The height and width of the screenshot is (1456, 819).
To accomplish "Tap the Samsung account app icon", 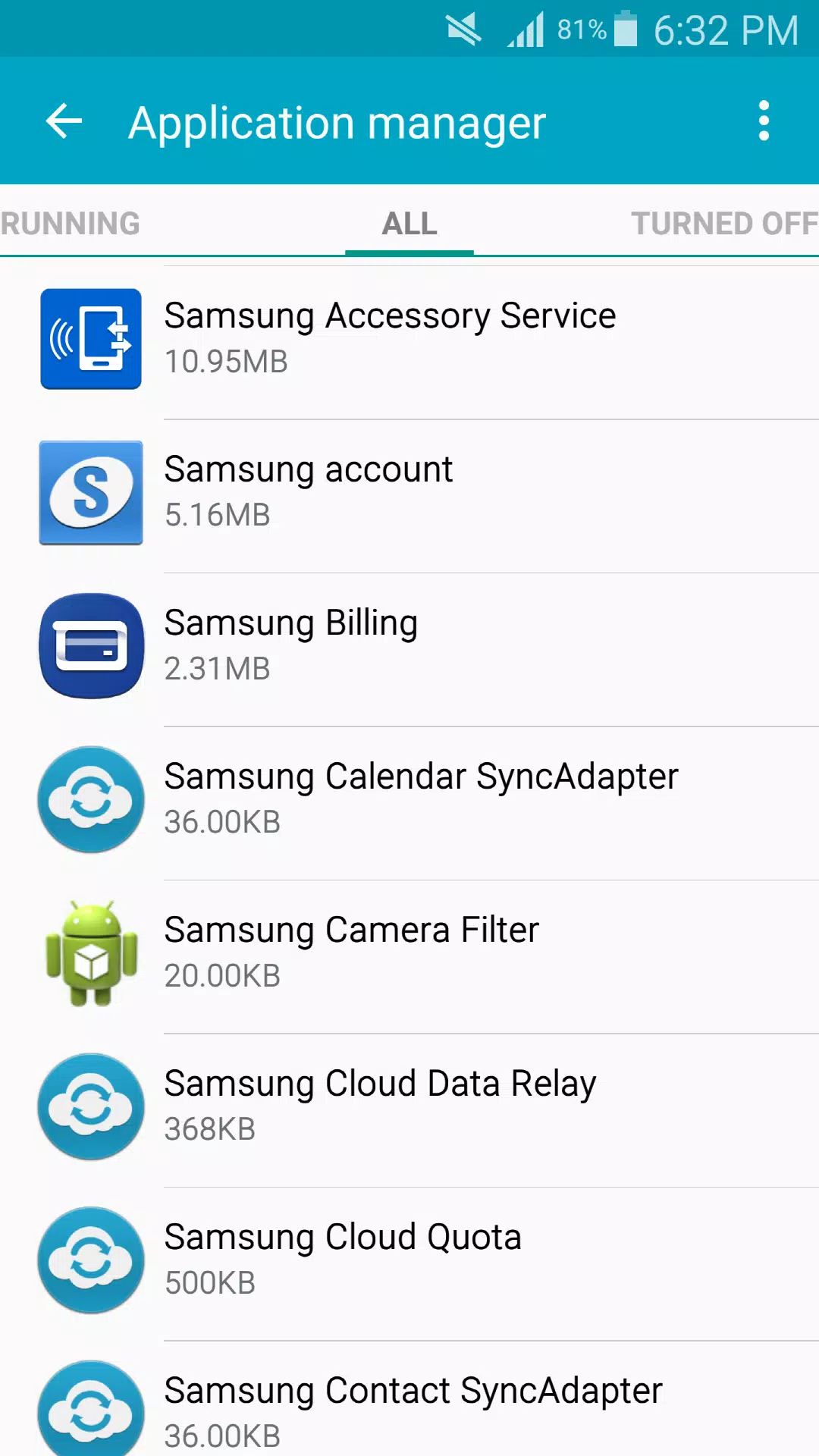I will (x=90, y=493).
